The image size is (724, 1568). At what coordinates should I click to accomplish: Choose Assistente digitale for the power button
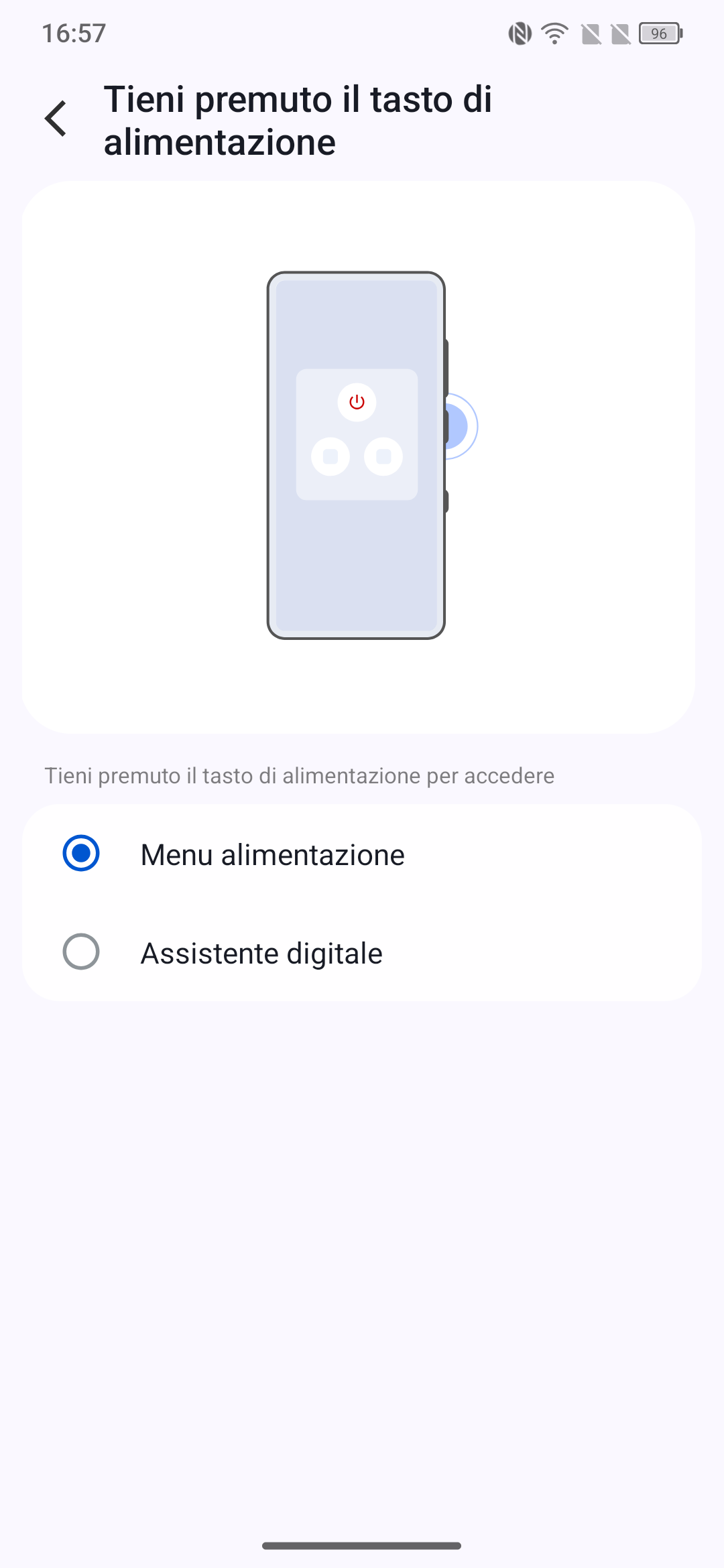(362, 952)
